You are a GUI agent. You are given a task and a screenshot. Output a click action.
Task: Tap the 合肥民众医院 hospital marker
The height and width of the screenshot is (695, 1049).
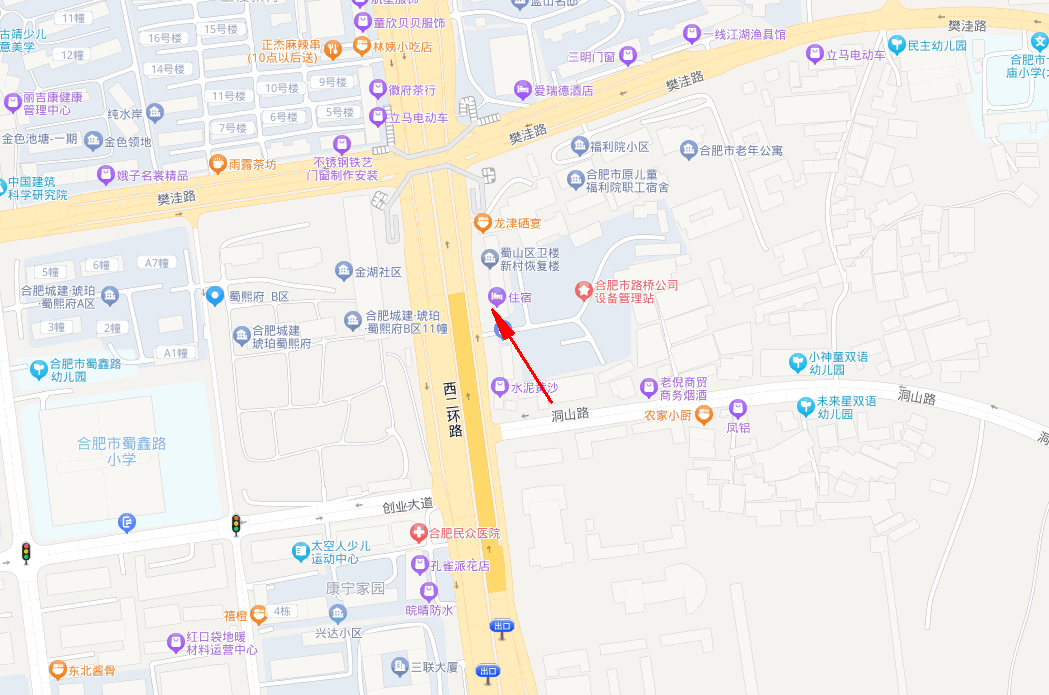point(418,534)
